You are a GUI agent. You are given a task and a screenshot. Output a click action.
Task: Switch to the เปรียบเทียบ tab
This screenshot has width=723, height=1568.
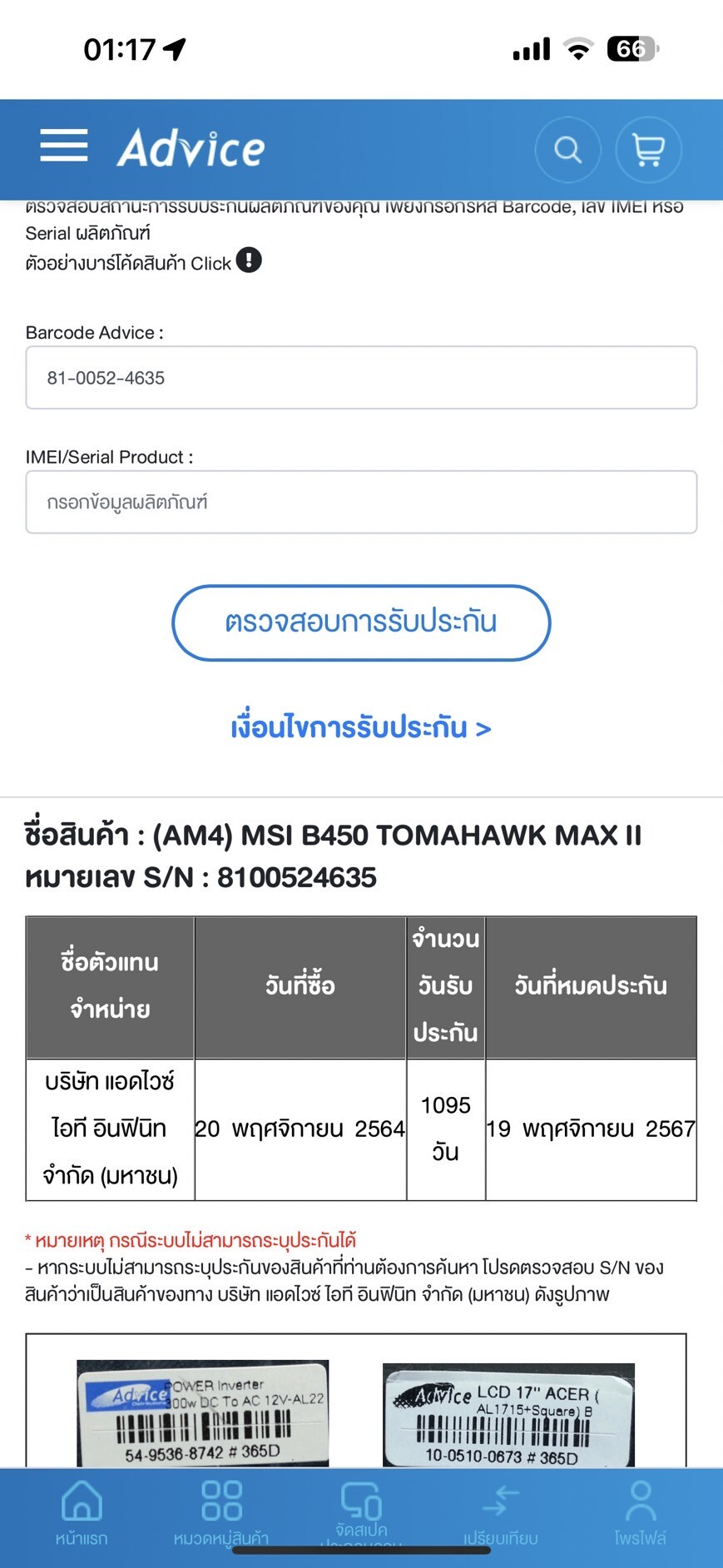click(501, 1514)
